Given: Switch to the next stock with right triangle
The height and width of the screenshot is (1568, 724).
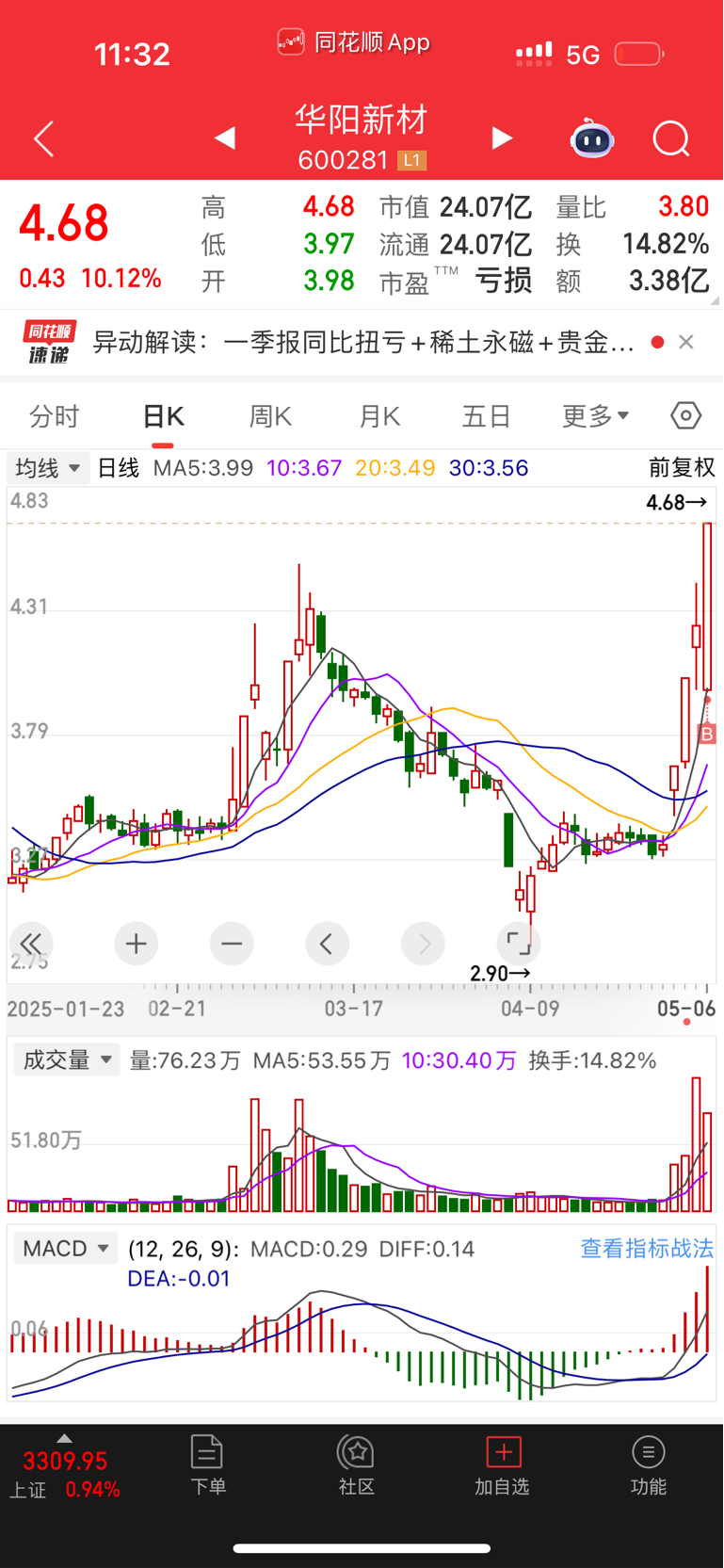Looking at the screenshot, I should tap(503, 138).
